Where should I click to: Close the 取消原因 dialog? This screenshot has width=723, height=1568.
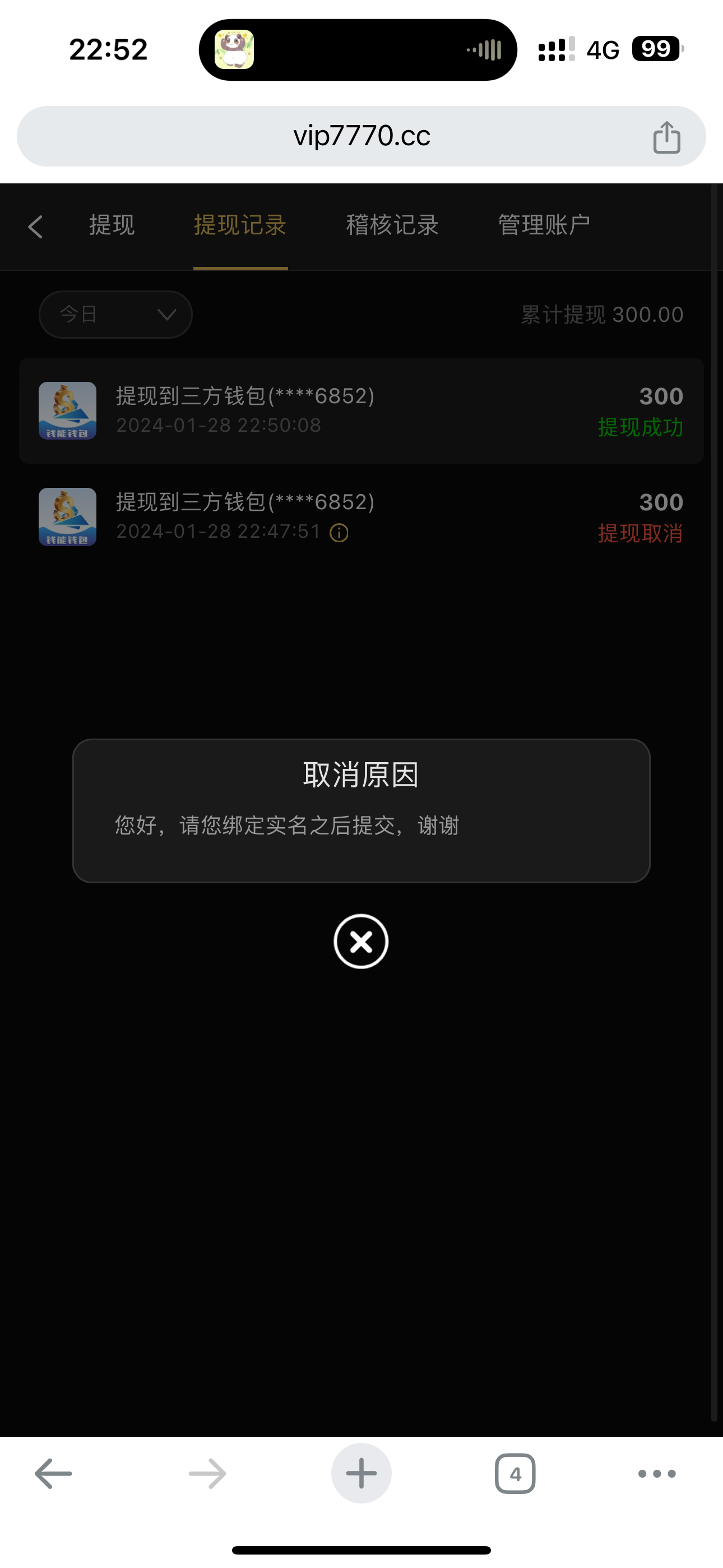pyautogui.click(x=361, y=941)
